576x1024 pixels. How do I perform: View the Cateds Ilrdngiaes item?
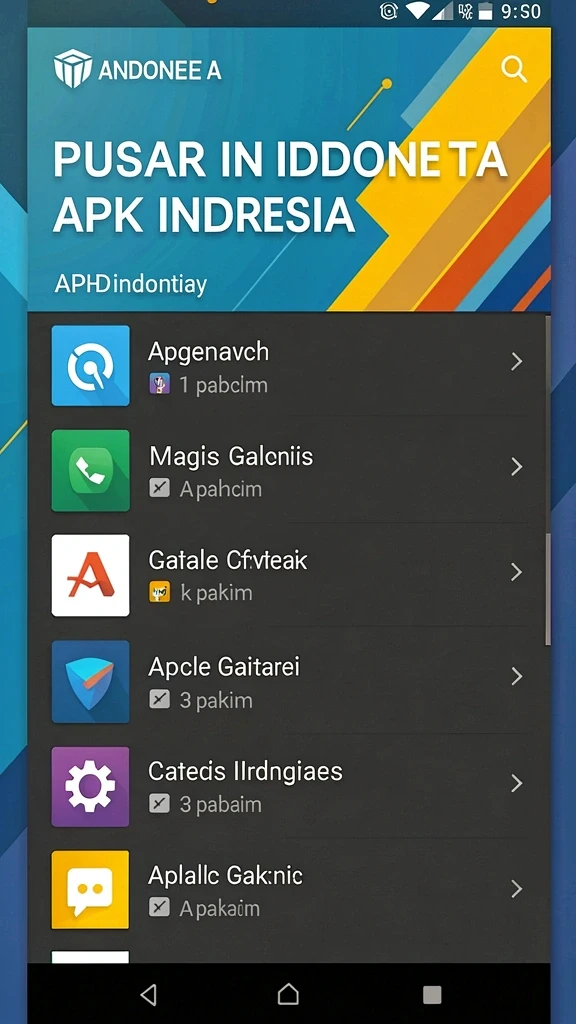click(x=288, y=786)
